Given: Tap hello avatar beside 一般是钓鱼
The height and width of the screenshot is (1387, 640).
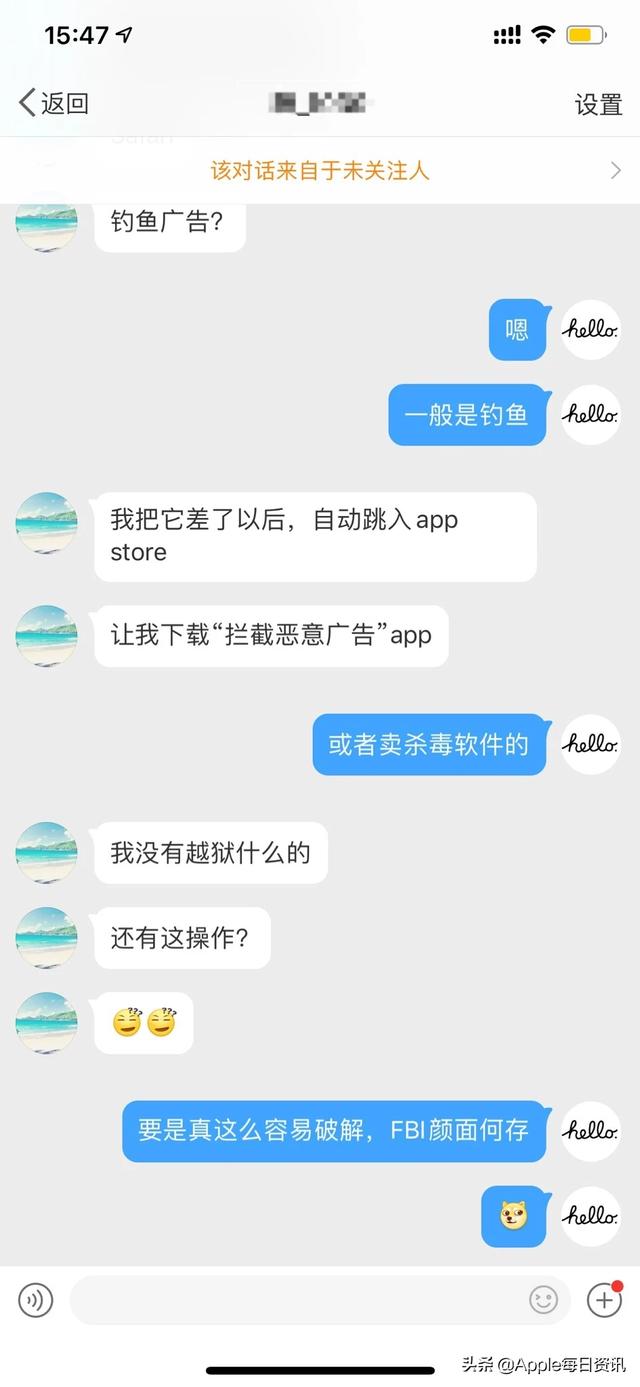Looking at the screenshot, I should click(x=590, y=414).
